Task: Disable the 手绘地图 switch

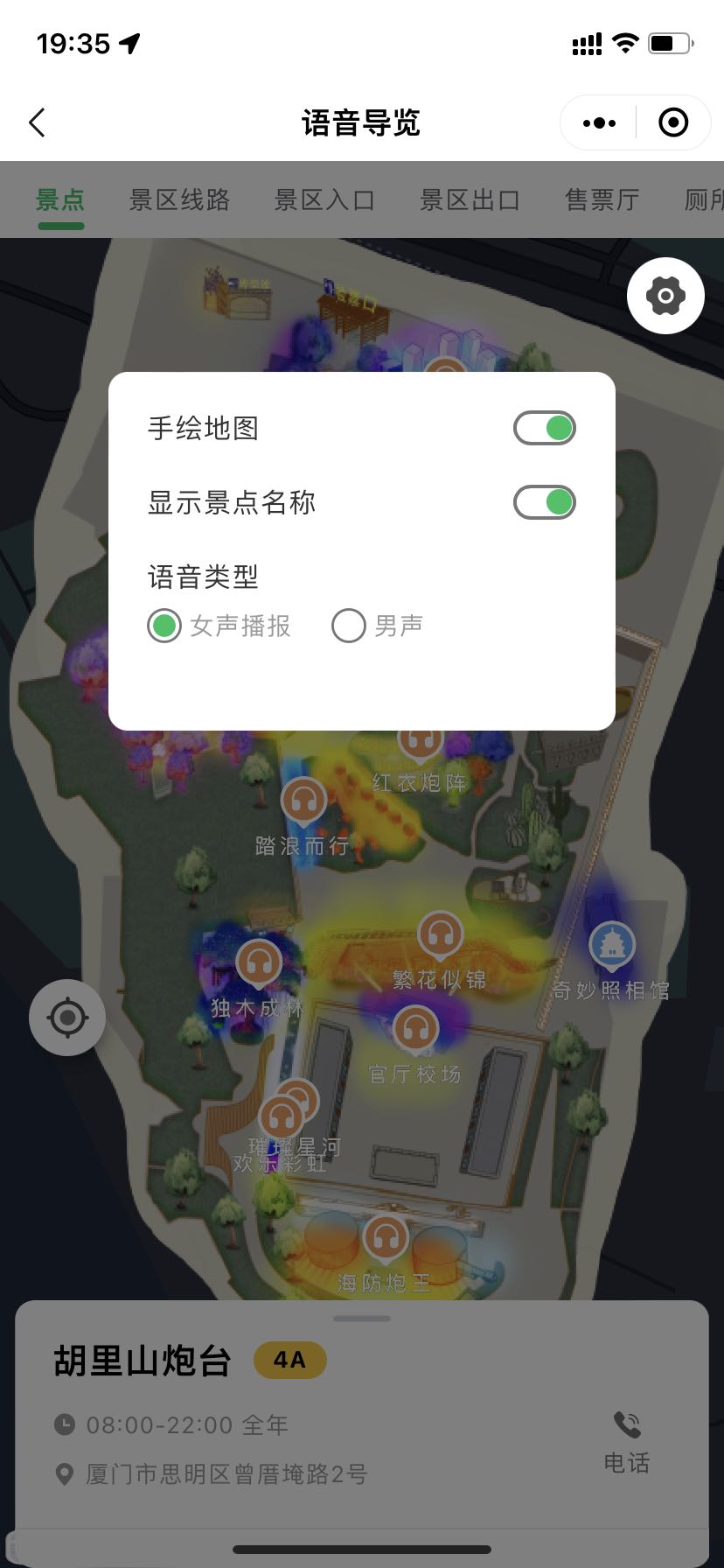Action: pyautogui.click(x=544, y=428)
